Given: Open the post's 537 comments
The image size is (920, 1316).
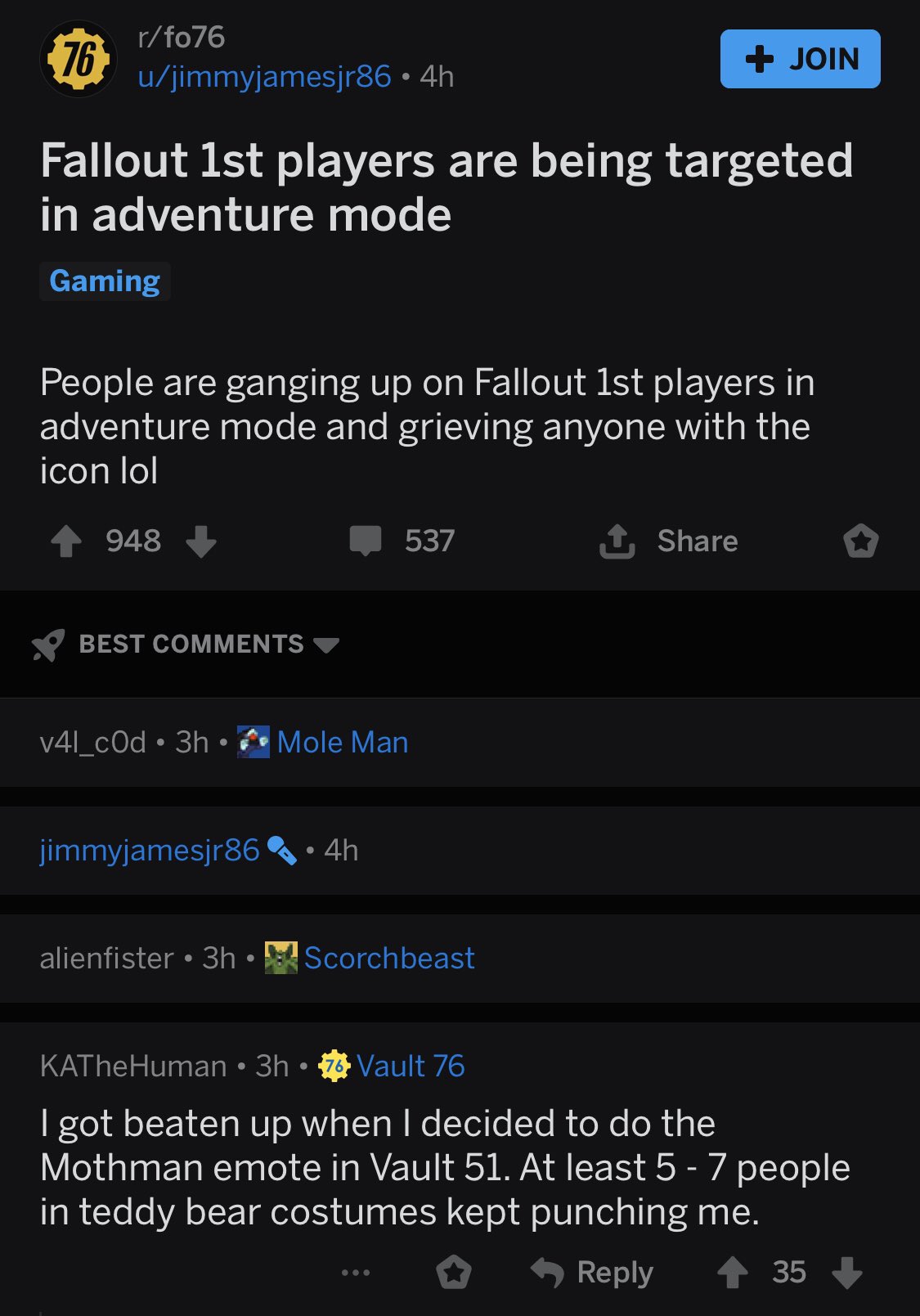Looking at the screenshot, I should [x=402, y=541].
